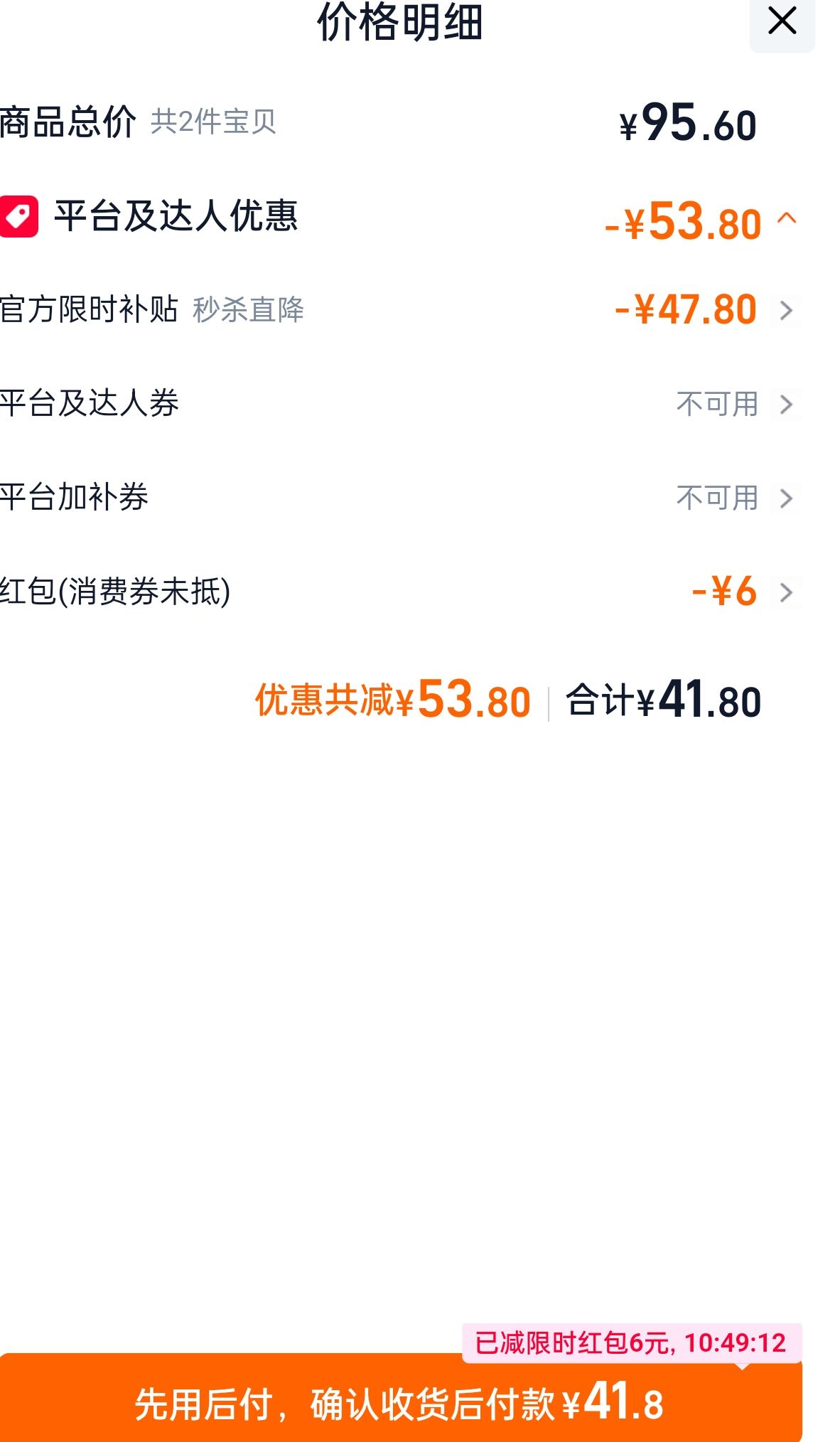Viewport: 840px width, 1442px height.
Task: Open the 平台及达人券 row
Action: [x=401, y=404]
